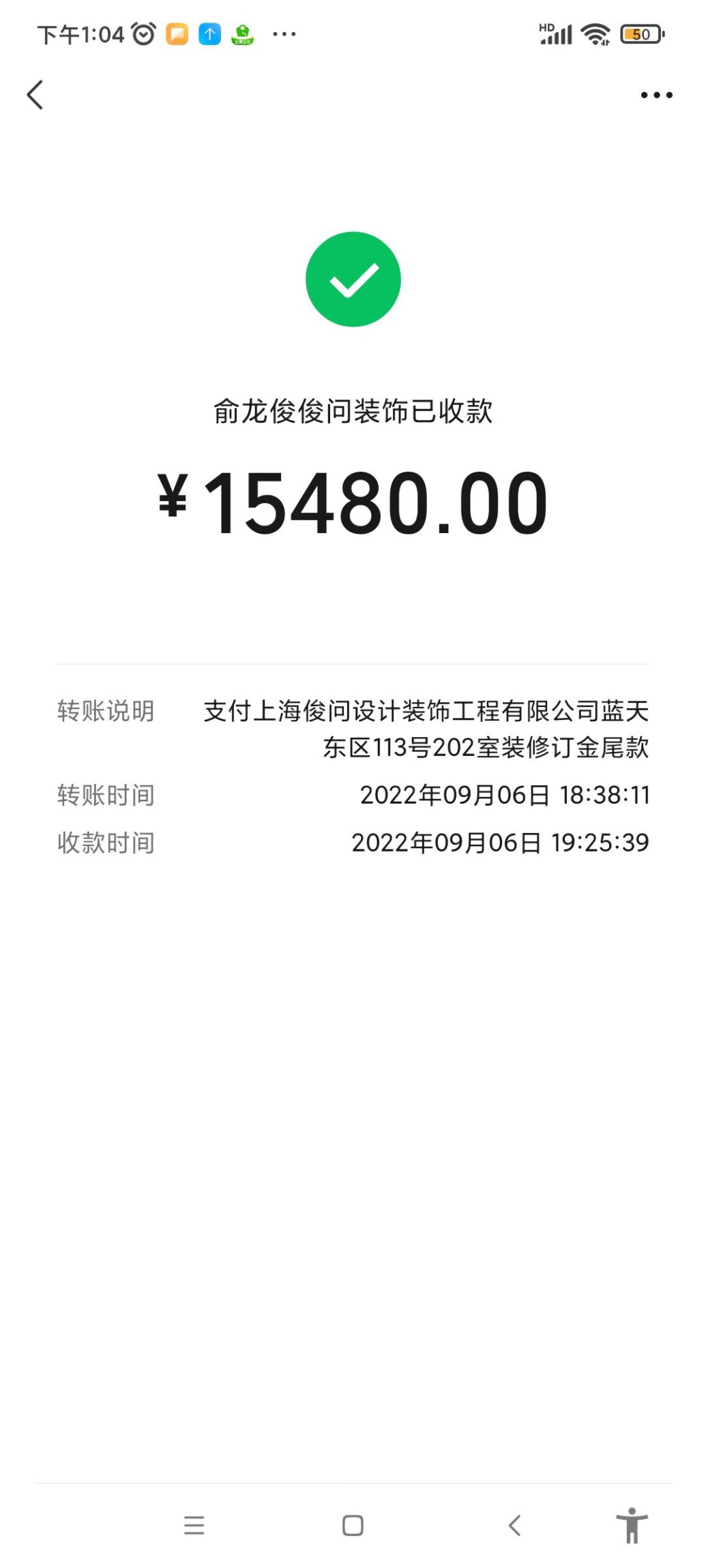Viewport: 706px width, 1568px height.
Task: Tap the system back arrow
Action: [x=515, y=1525]
